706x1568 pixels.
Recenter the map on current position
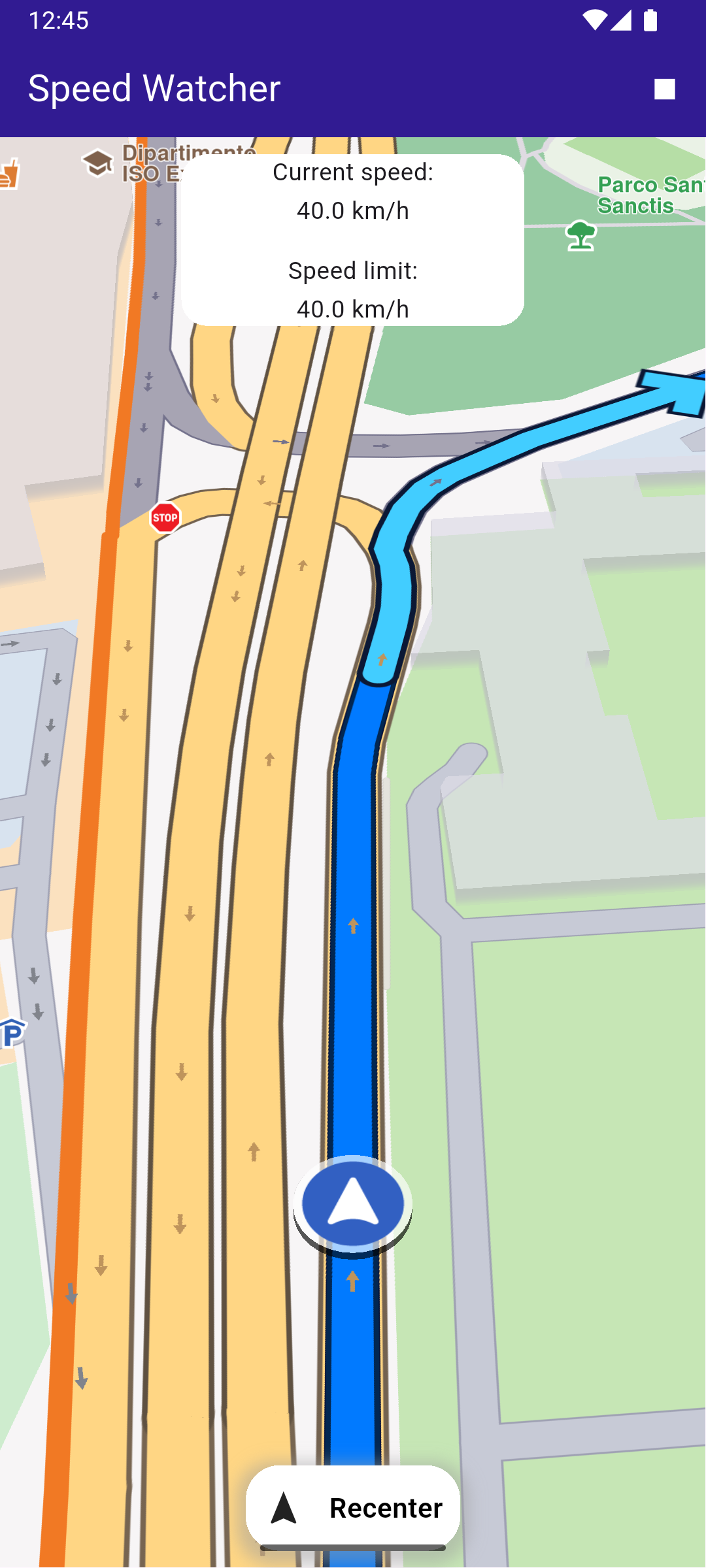353,1508
